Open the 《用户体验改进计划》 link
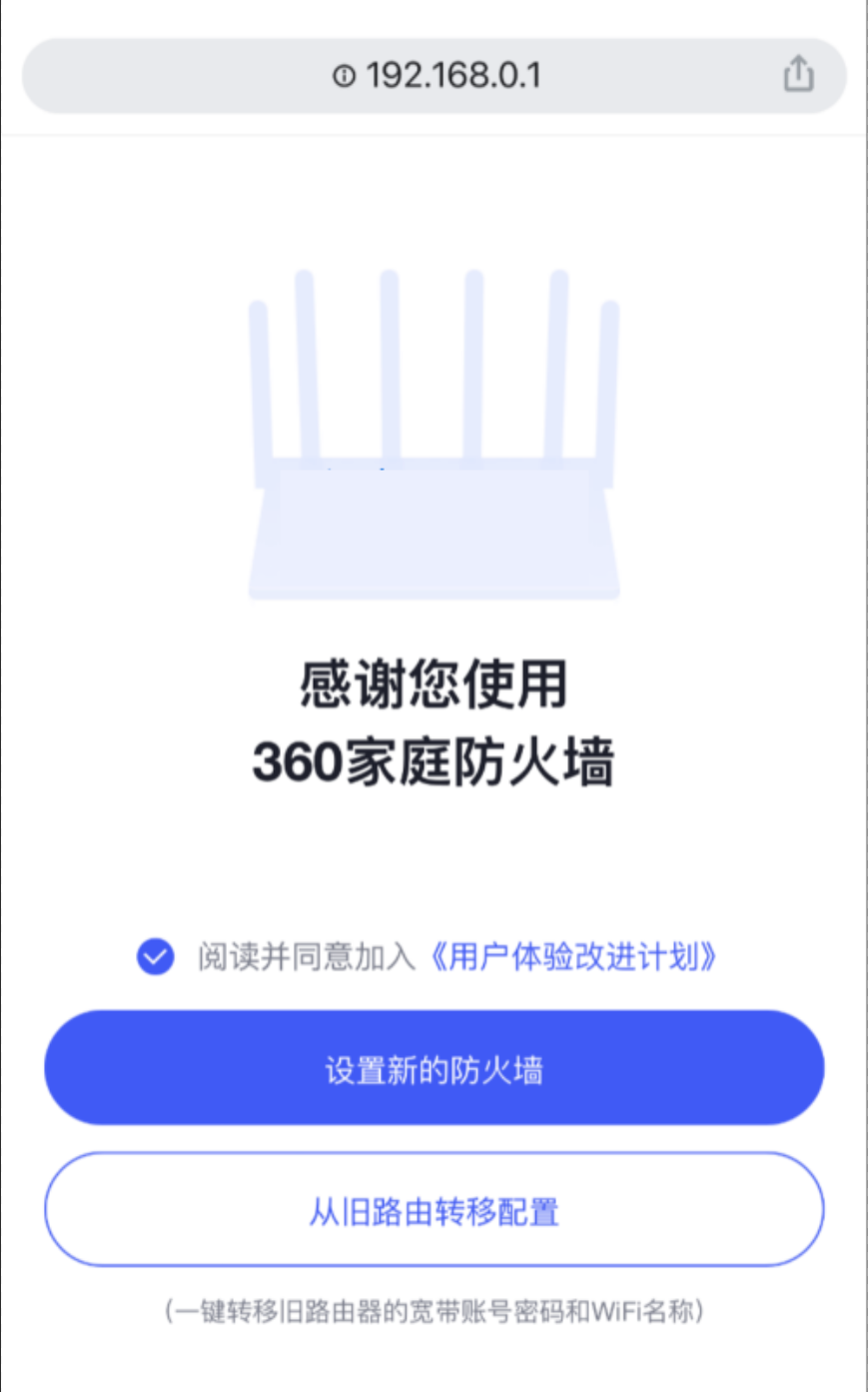 click(x=573, y=957)
